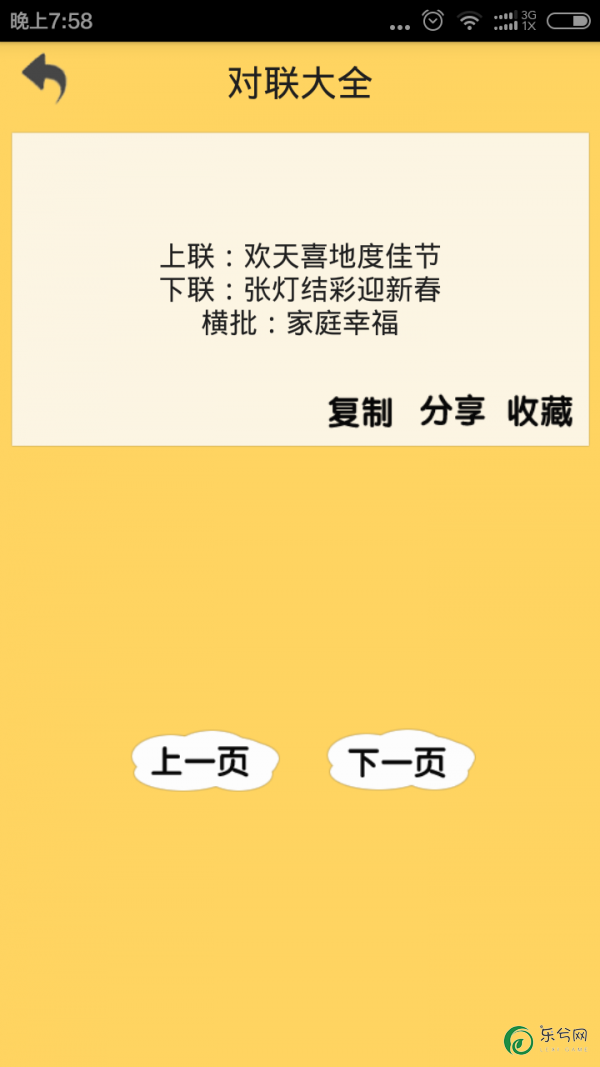Go back using the arrow icon
Image resolution: width=600 pixels, height=1067 pixels.
[x=45, y=78]
